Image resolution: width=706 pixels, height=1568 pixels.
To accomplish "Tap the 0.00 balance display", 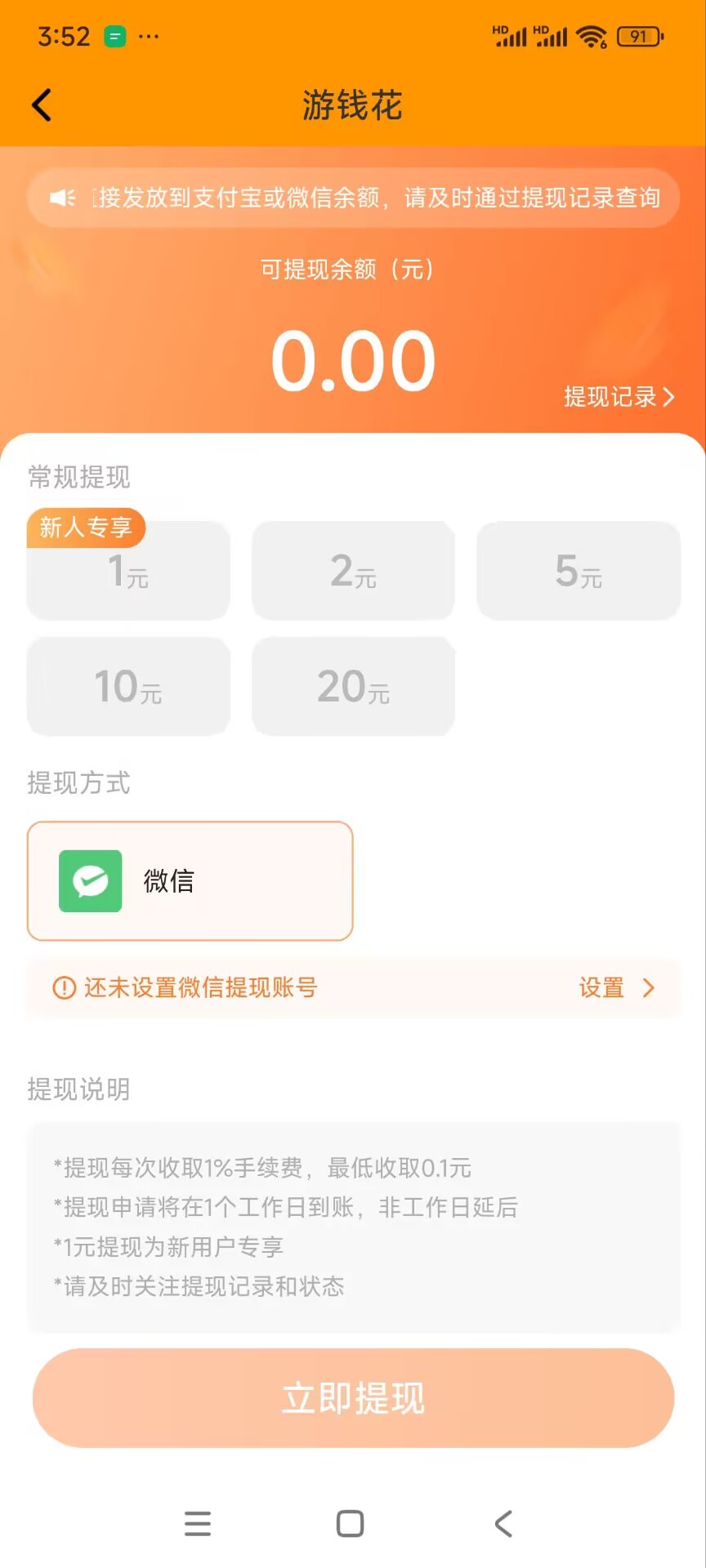I will click(353, 359).
